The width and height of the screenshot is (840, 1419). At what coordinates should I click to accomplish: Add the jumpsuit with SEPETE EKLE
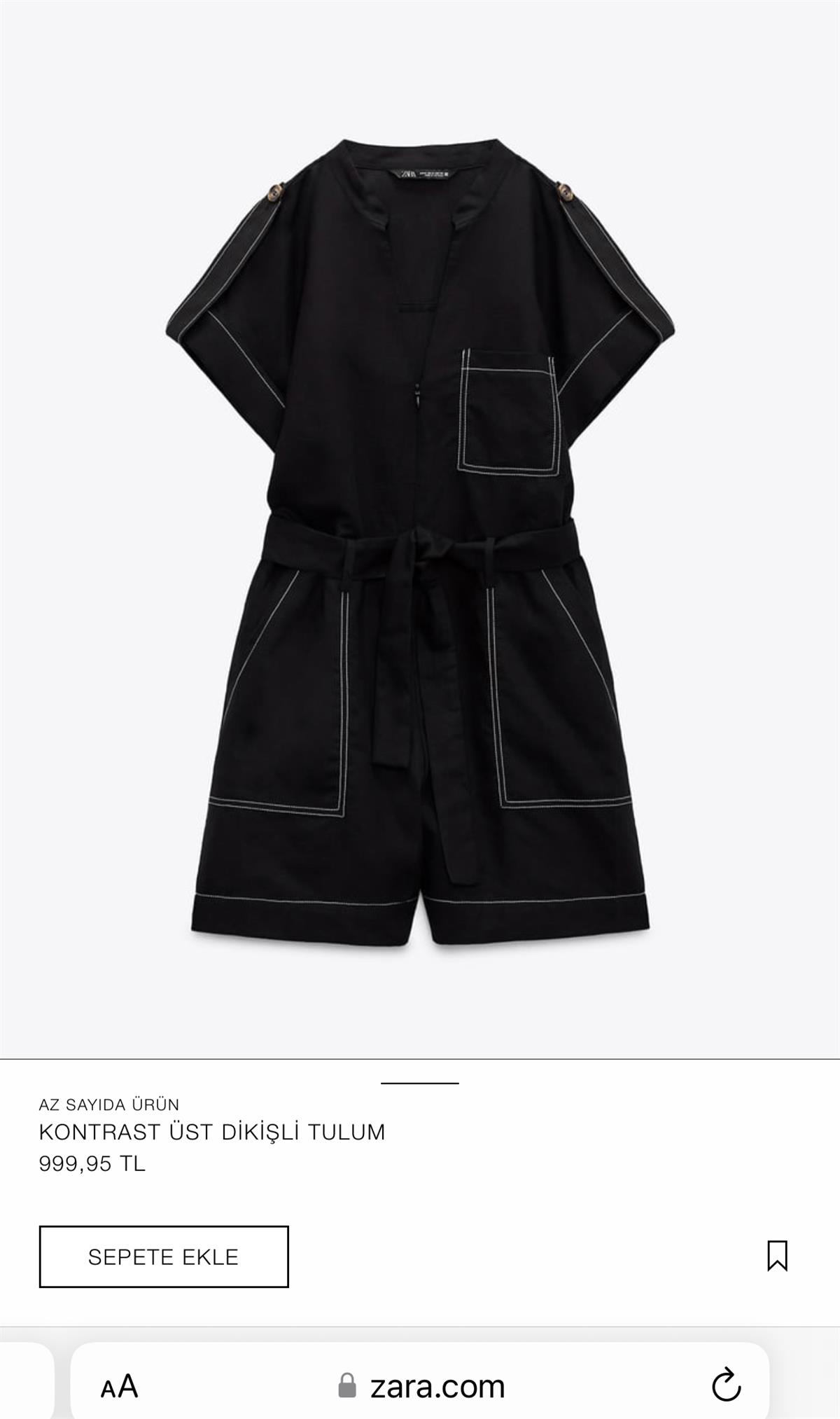coord(163,1257)
